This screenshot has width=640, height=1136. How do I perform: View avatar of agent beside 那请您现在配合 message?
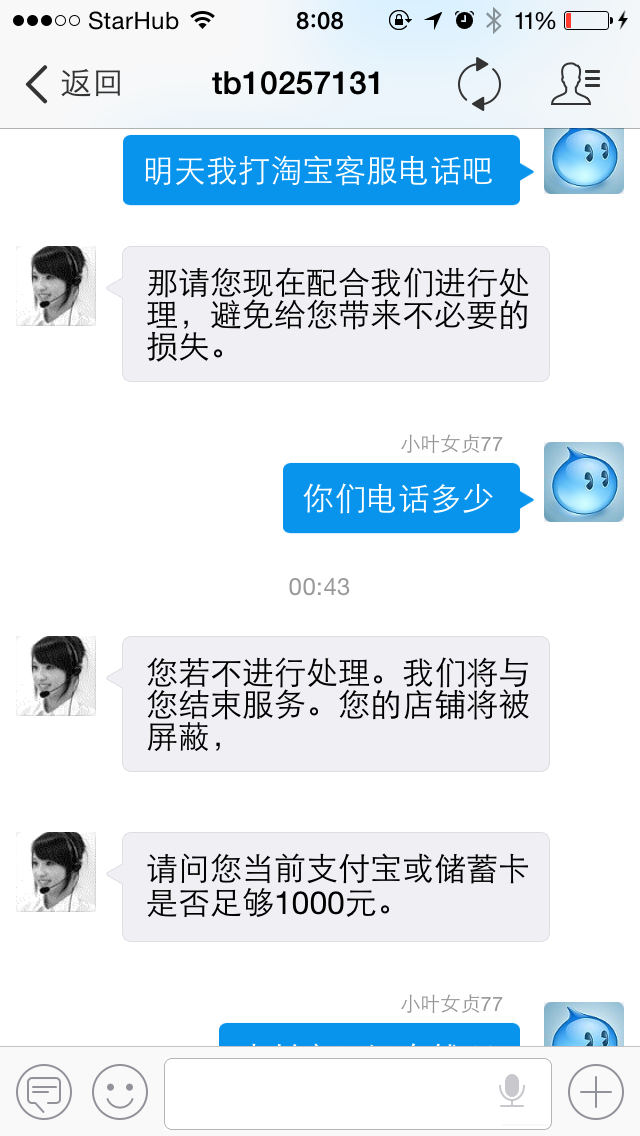coord(56,286)
